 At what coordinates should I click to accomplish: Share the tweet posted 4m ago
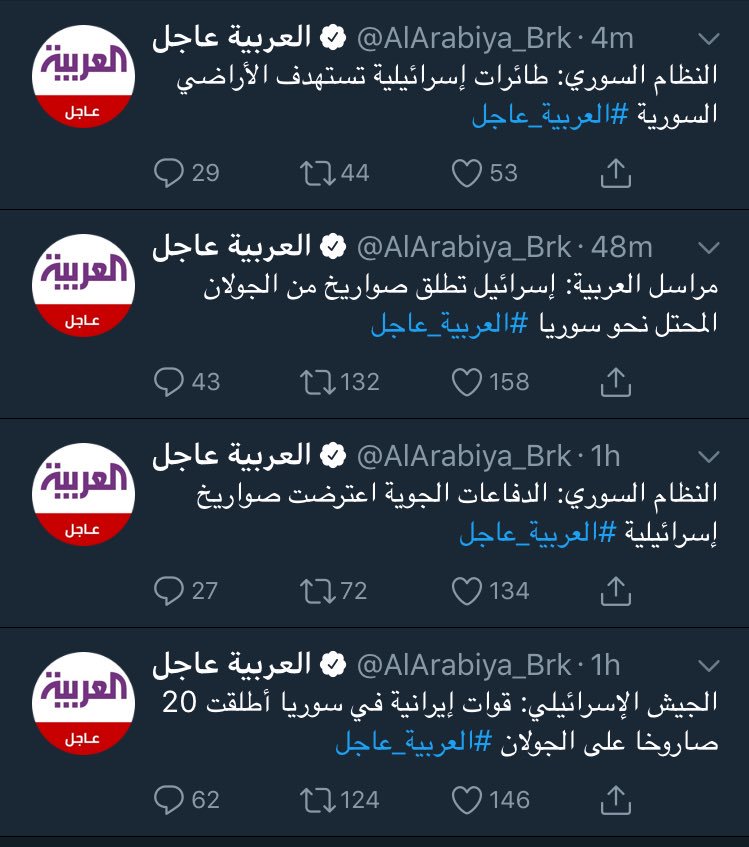(x=617, y=174)
